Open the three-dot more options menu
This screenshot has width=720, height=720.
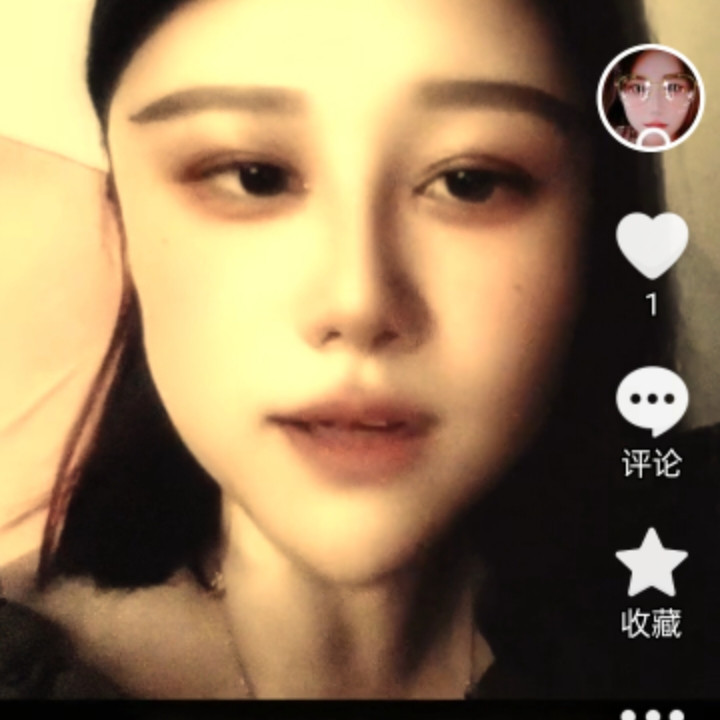[652, 714]
